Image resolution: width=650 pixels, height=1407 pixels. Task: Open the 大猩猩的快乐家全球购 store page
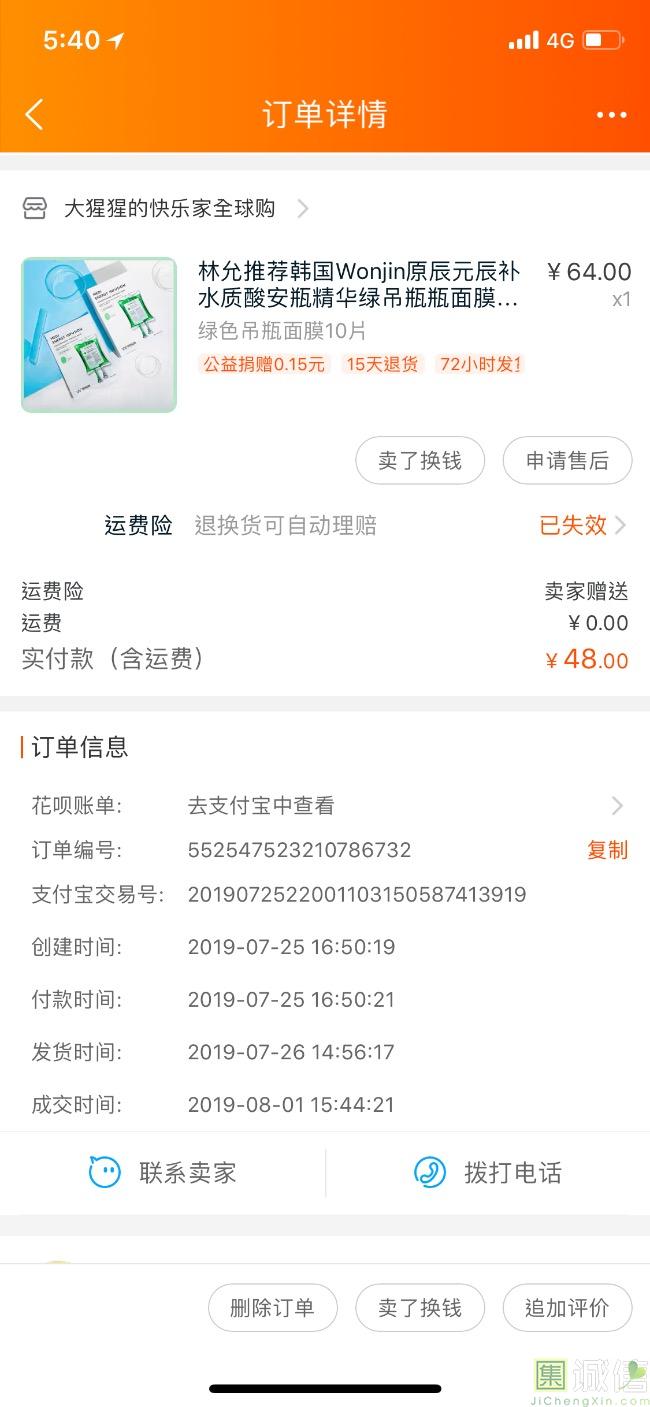click(x=168, y=209)
